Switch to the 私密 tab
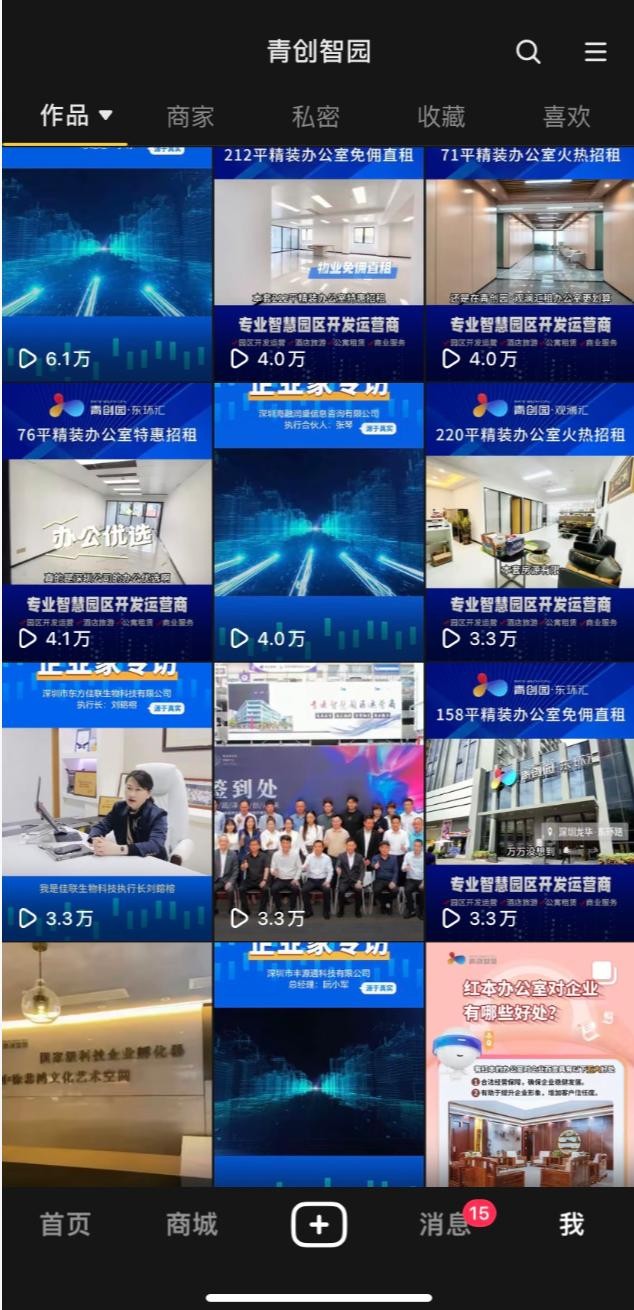This screenshot has height=1310, width=634. point(316,117)
